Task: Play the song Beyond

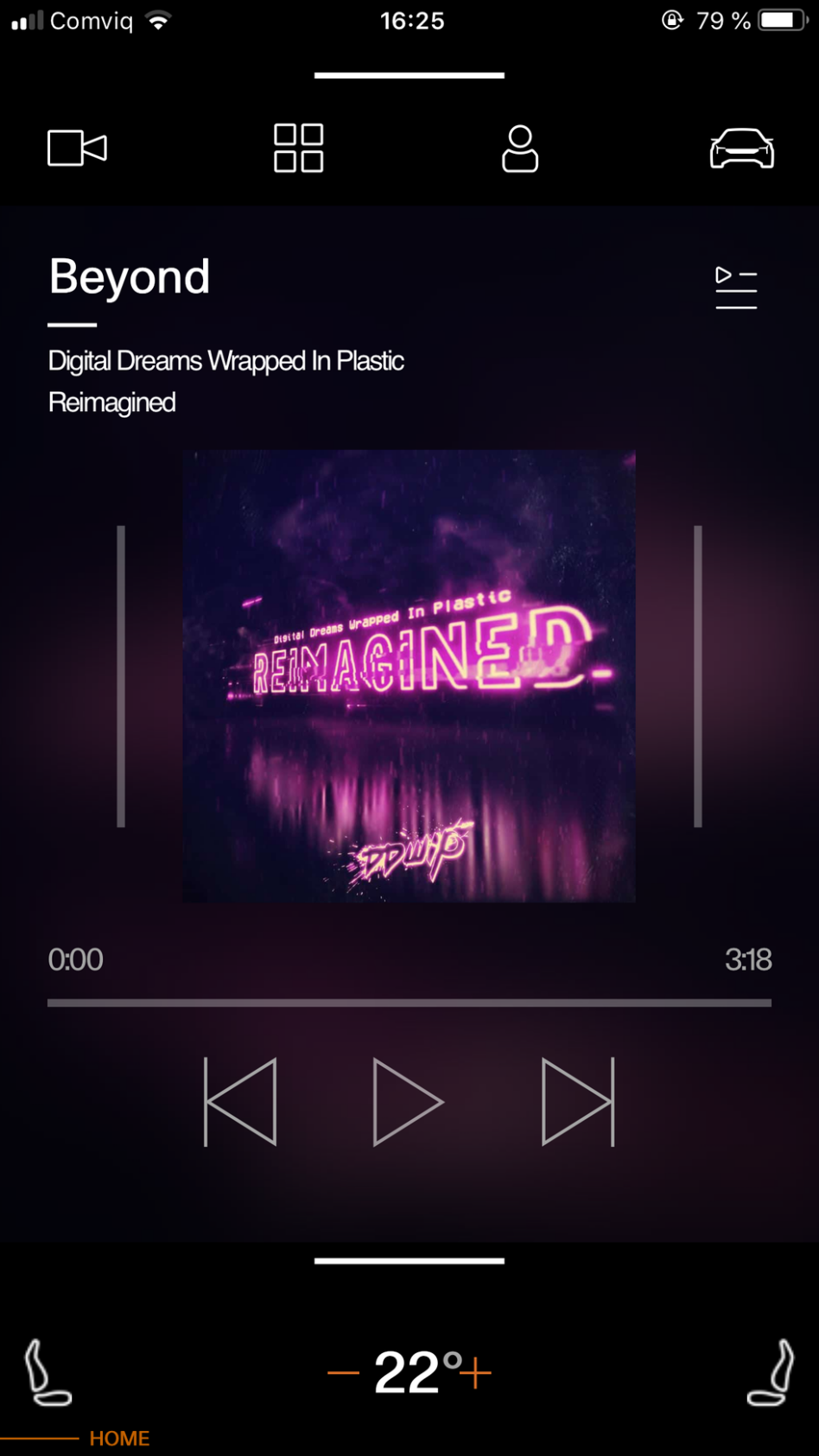Action: click(407, 1102)
